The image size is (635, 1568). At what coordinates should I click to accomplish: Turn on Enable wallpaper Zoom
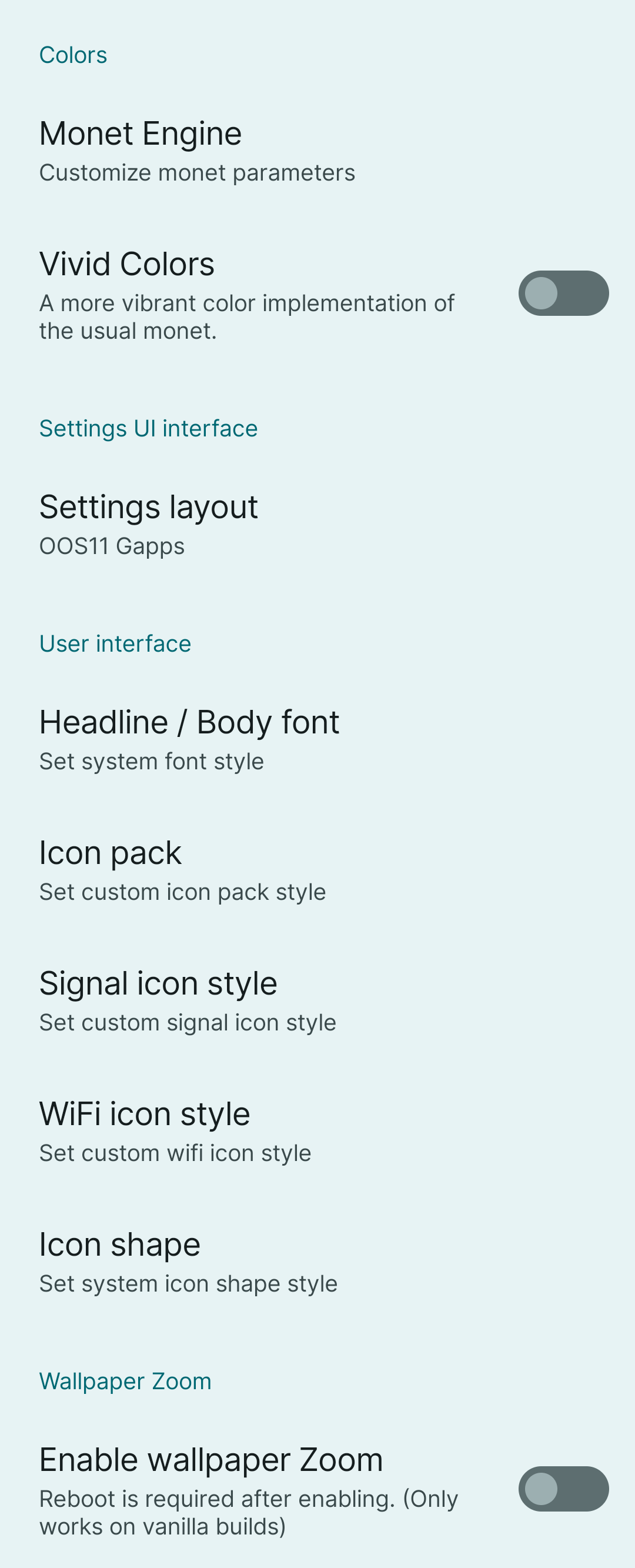point(563,1489)
